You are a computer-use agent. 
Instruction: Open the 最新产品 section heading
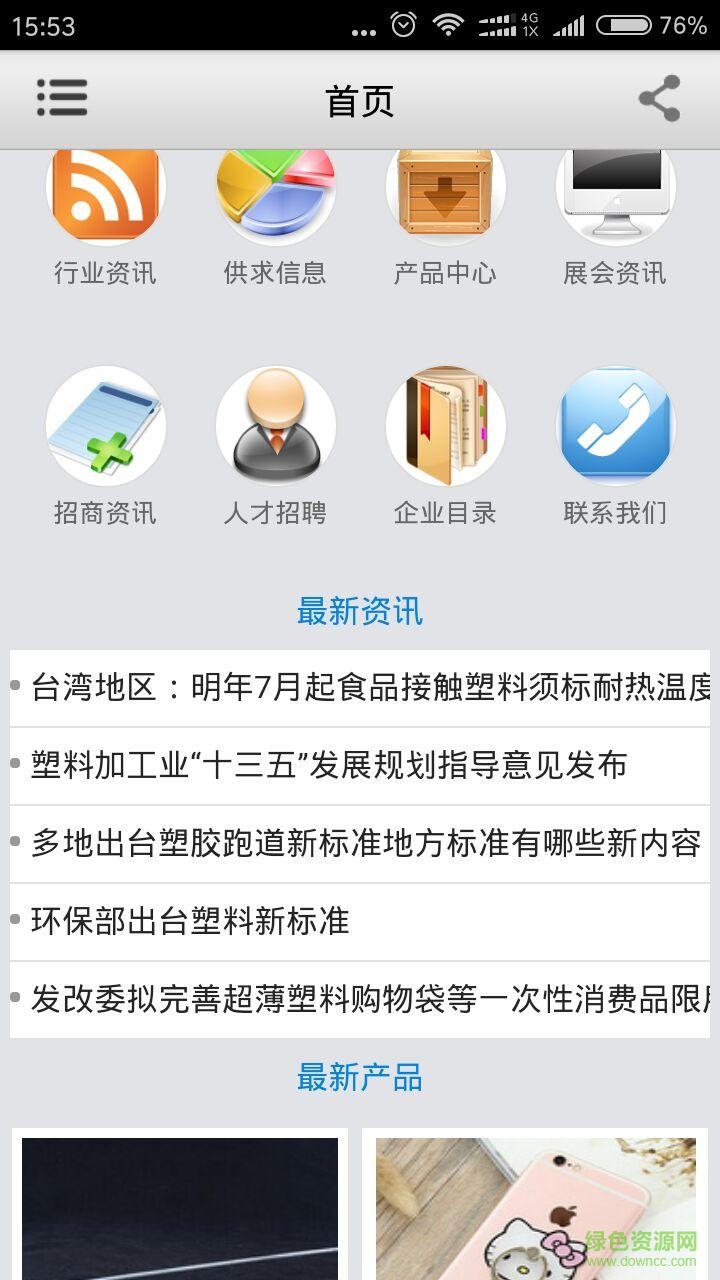[x=360, y=1077]
